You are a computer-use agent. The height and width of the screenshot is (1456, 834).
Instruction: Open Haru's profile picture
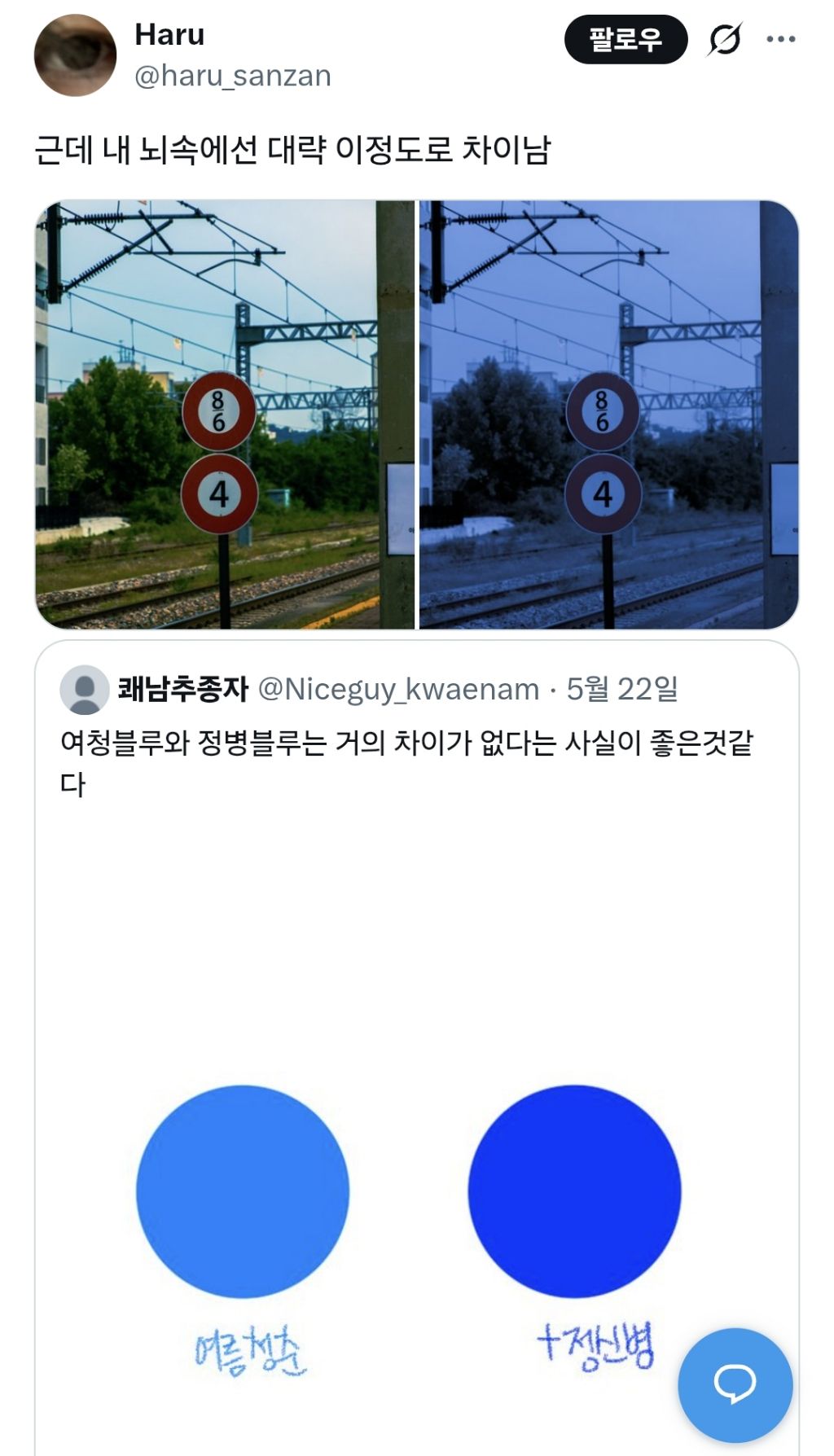coord(75,55)
